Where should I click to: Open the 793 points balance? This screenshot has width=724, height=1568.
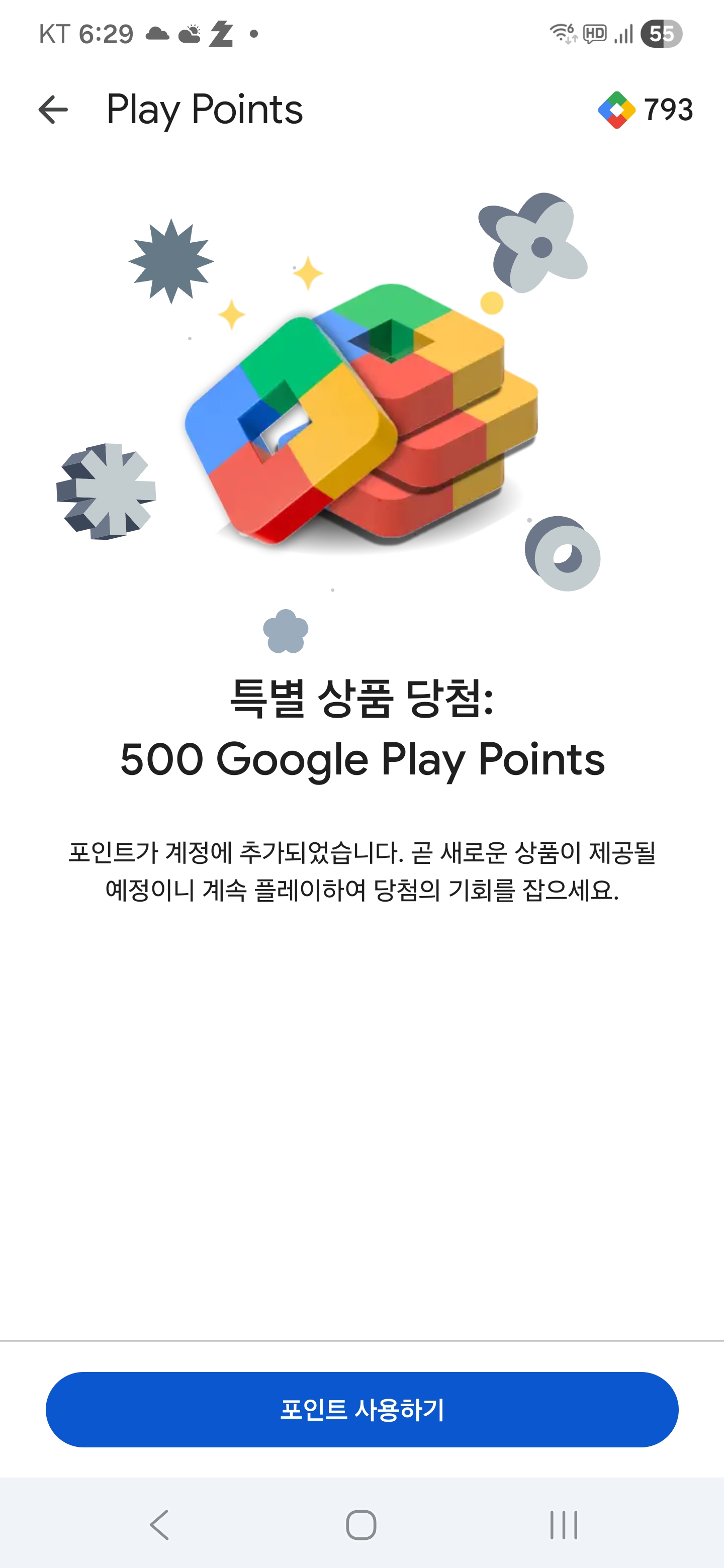tap(646, 110)
